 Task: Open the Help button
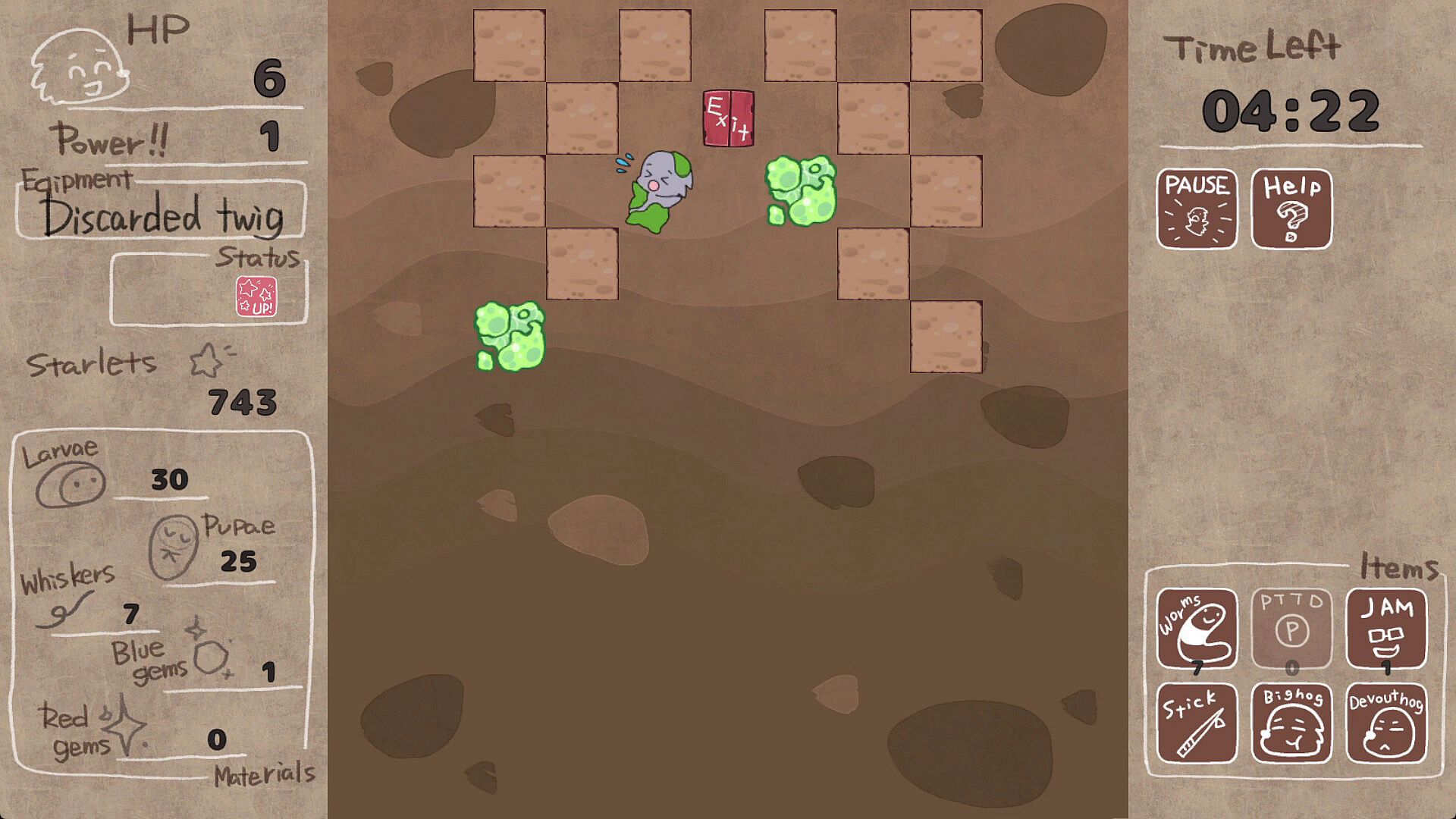coord(1291,209)
